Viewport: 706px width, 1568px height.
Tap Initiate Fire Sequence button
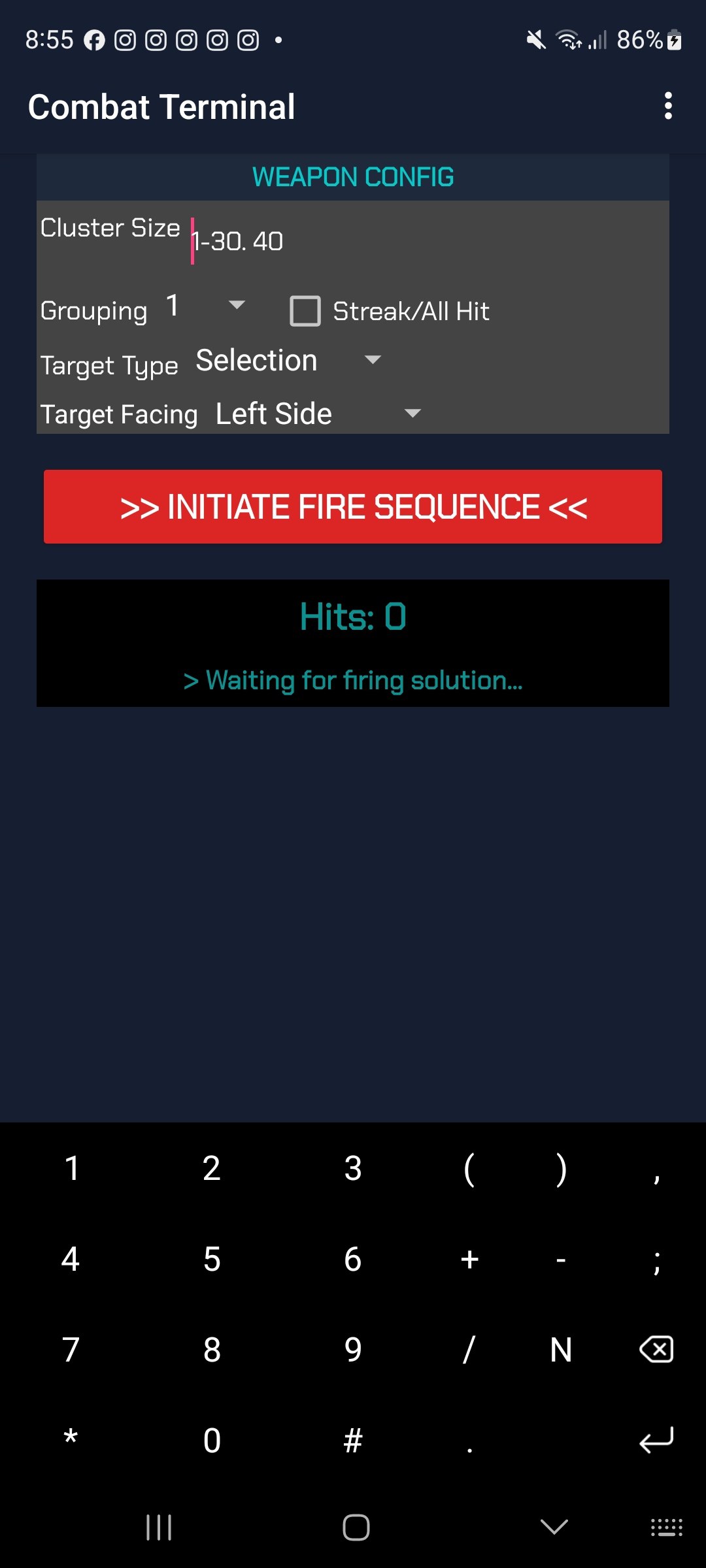tap(353, 507)
